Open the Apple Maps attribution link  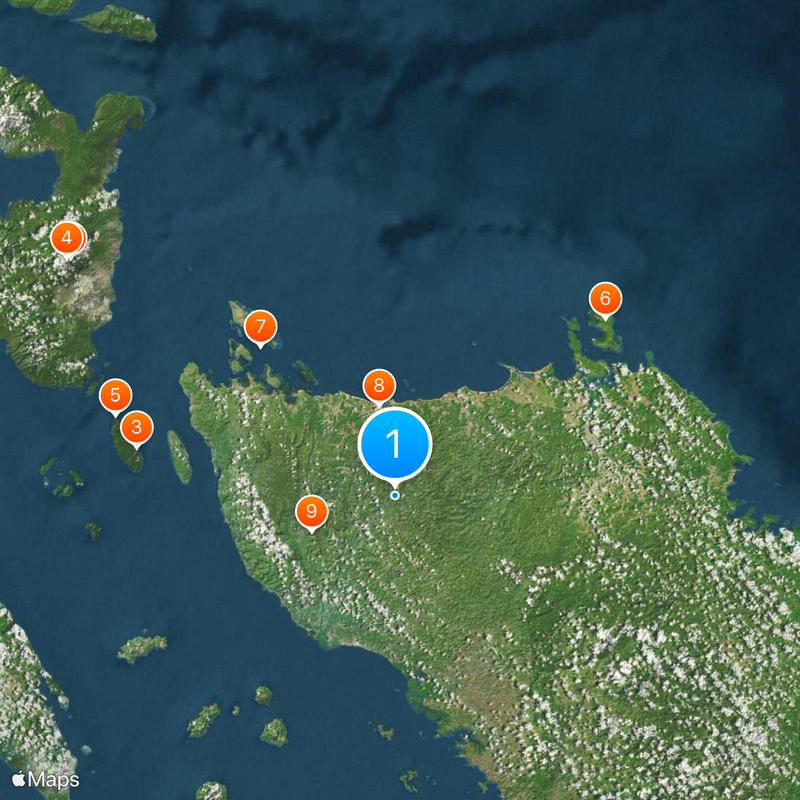point(45,778)
